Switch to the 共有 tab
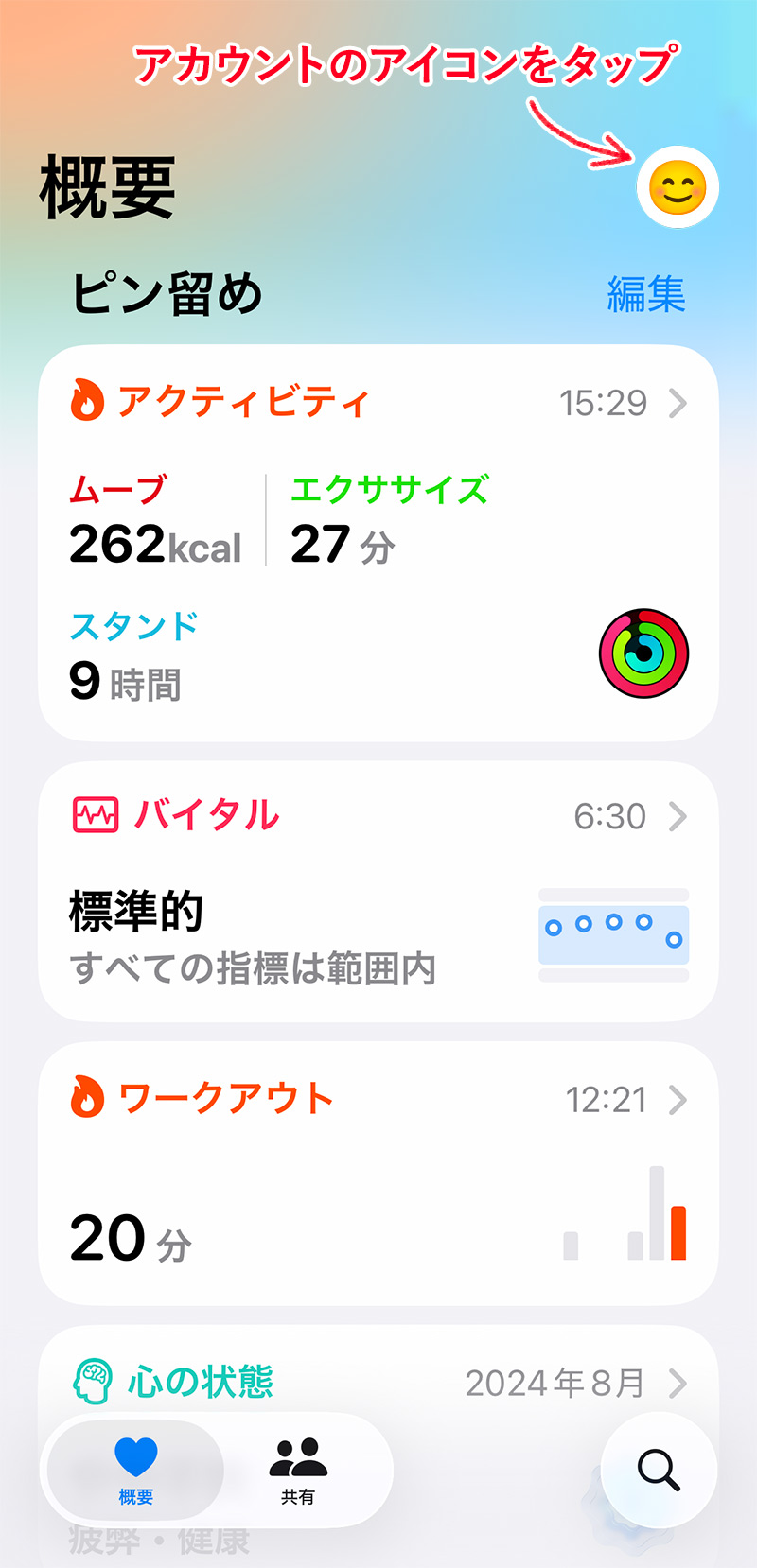This screenshot has width=757, height=1568. (x=298, y=1471)
